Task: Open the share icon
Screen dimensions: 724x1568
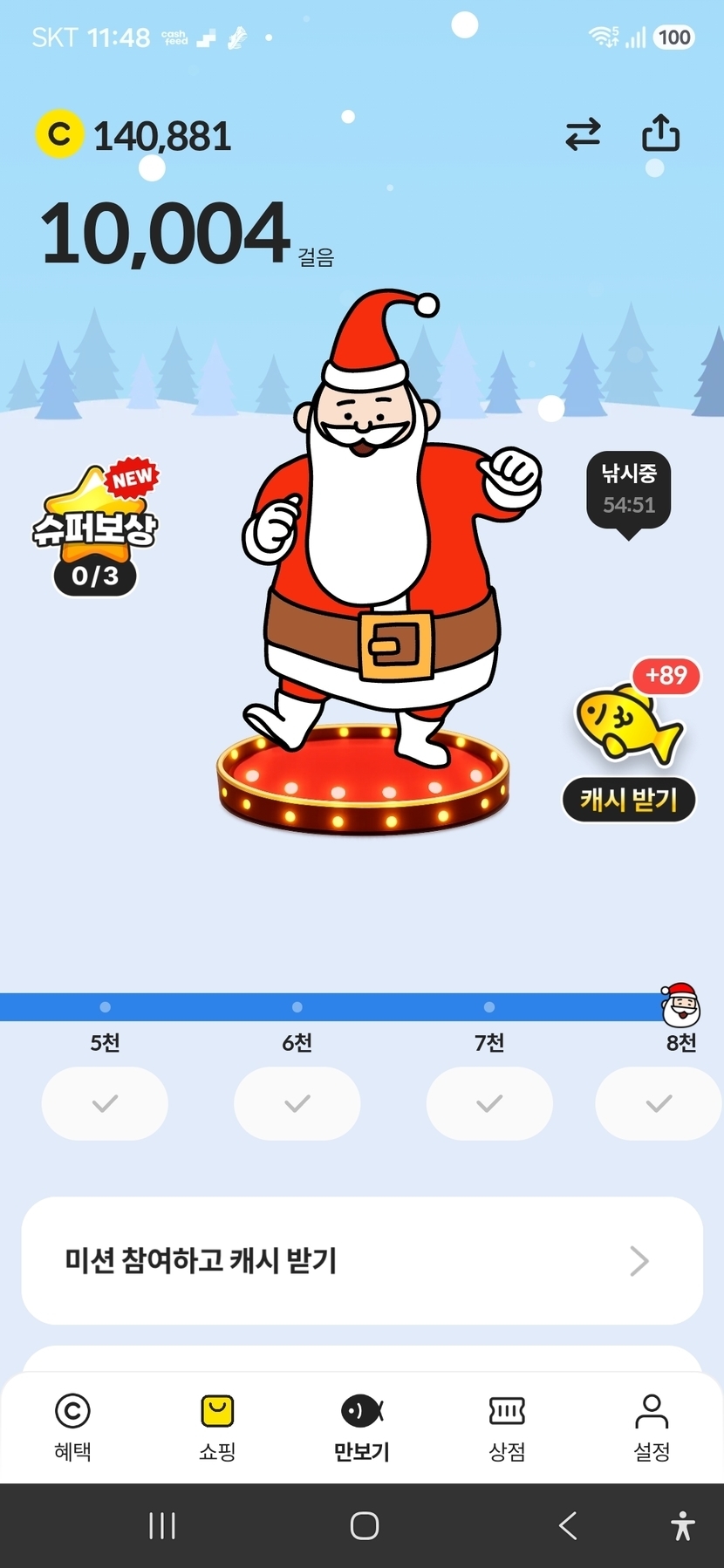Action: [660, 133]
